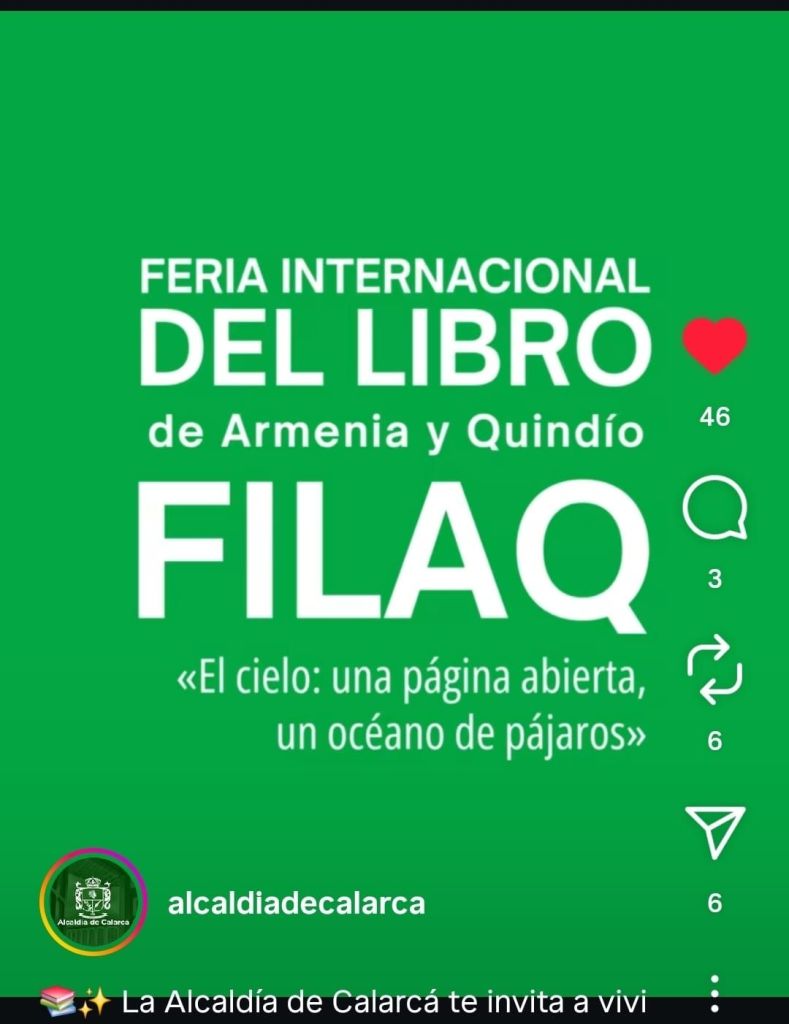Open the reel's comments bubble
The width and height of the screenshot is (789, 1024).
pyautogui.click(x=714, y=509)
